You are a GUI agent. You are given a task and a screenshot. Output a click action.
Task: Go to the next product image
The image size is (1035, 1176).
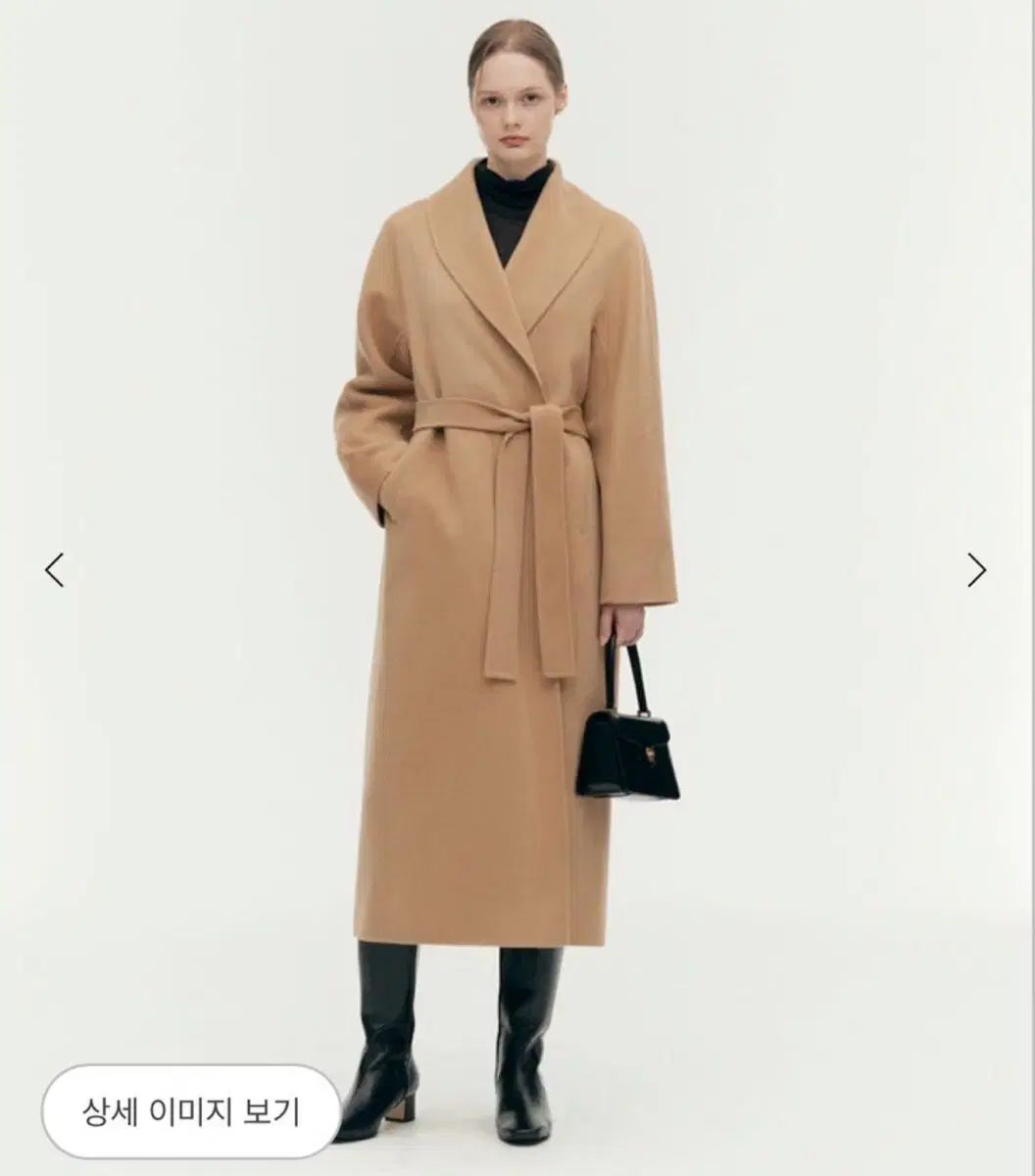(x=976, y=569)
